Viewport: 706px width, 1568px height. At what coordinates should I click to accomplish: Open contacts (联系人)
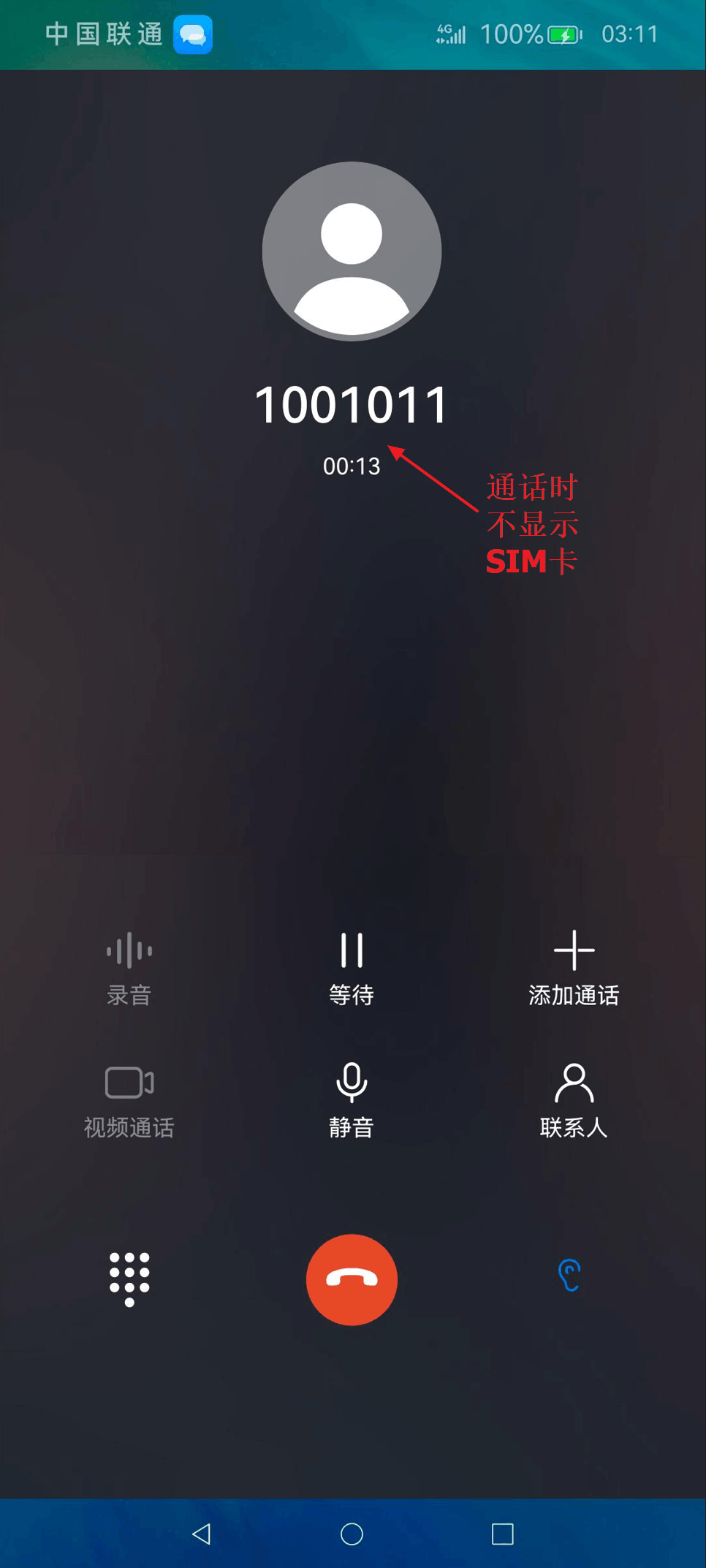(x=574, y=1099)
